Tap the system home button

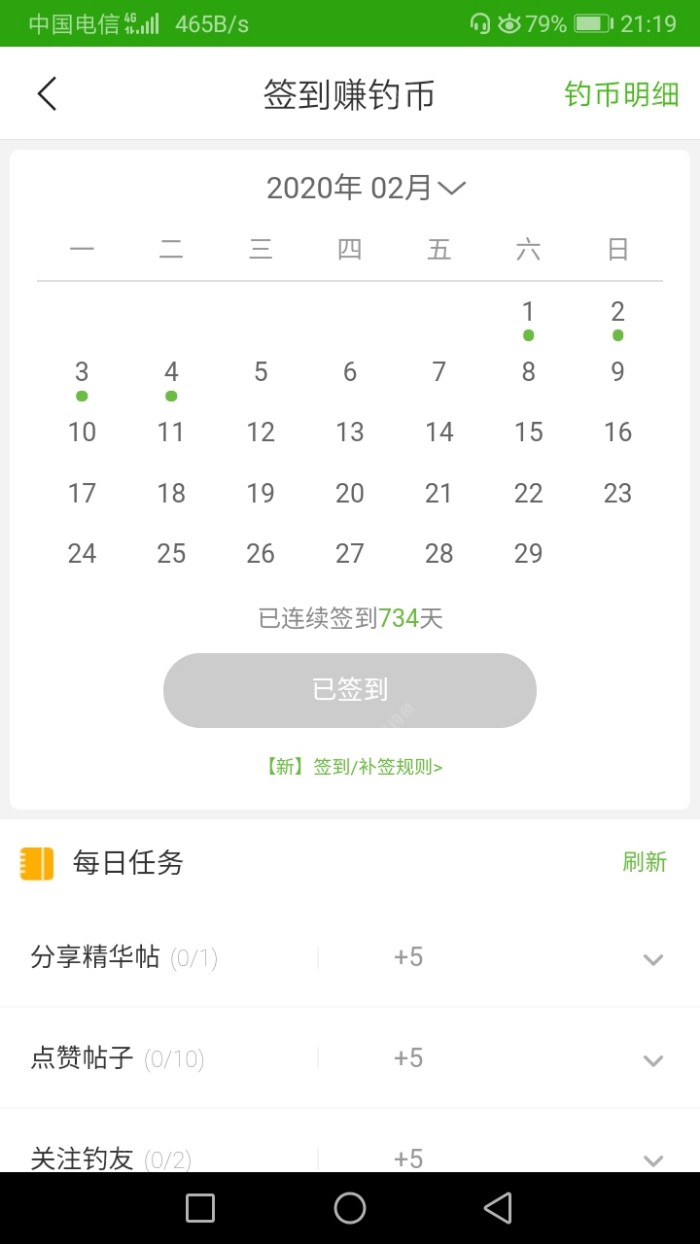pos(350,1208)
